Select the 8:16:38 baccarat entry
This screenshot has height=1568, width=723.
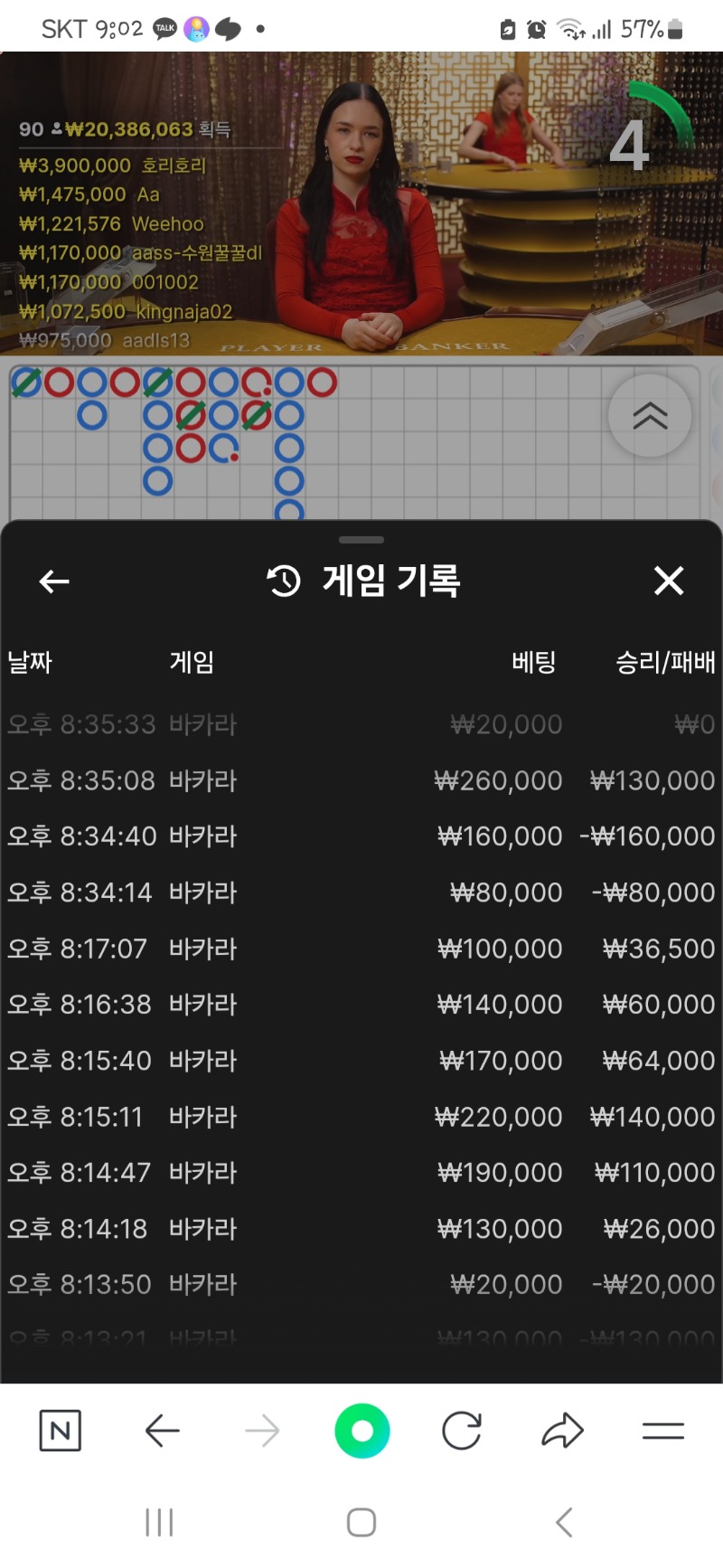tap(361, 1005)
